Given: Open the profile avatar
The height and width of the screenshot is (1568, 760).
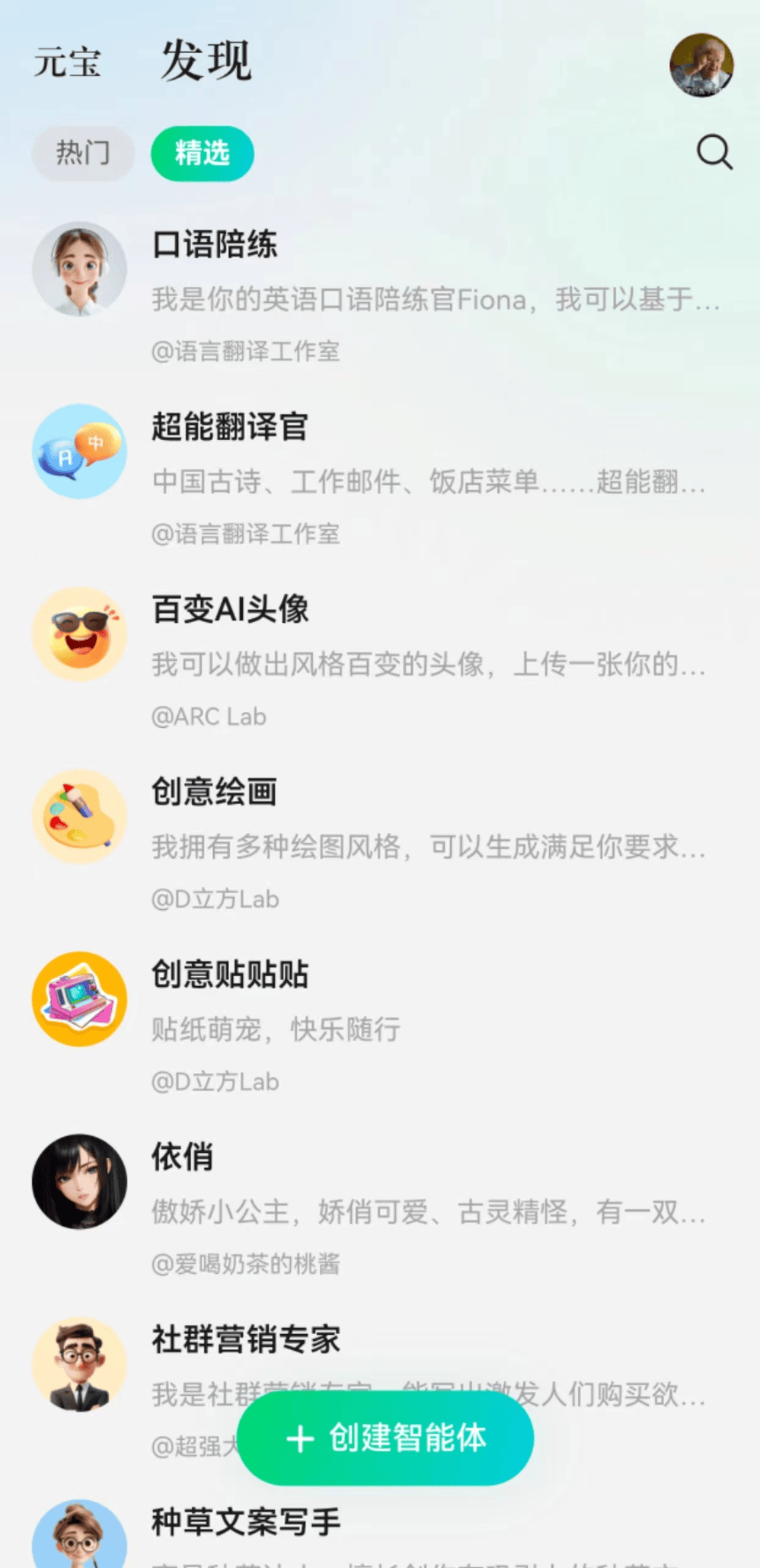Looking at the screenshot, I should (701, 65).
